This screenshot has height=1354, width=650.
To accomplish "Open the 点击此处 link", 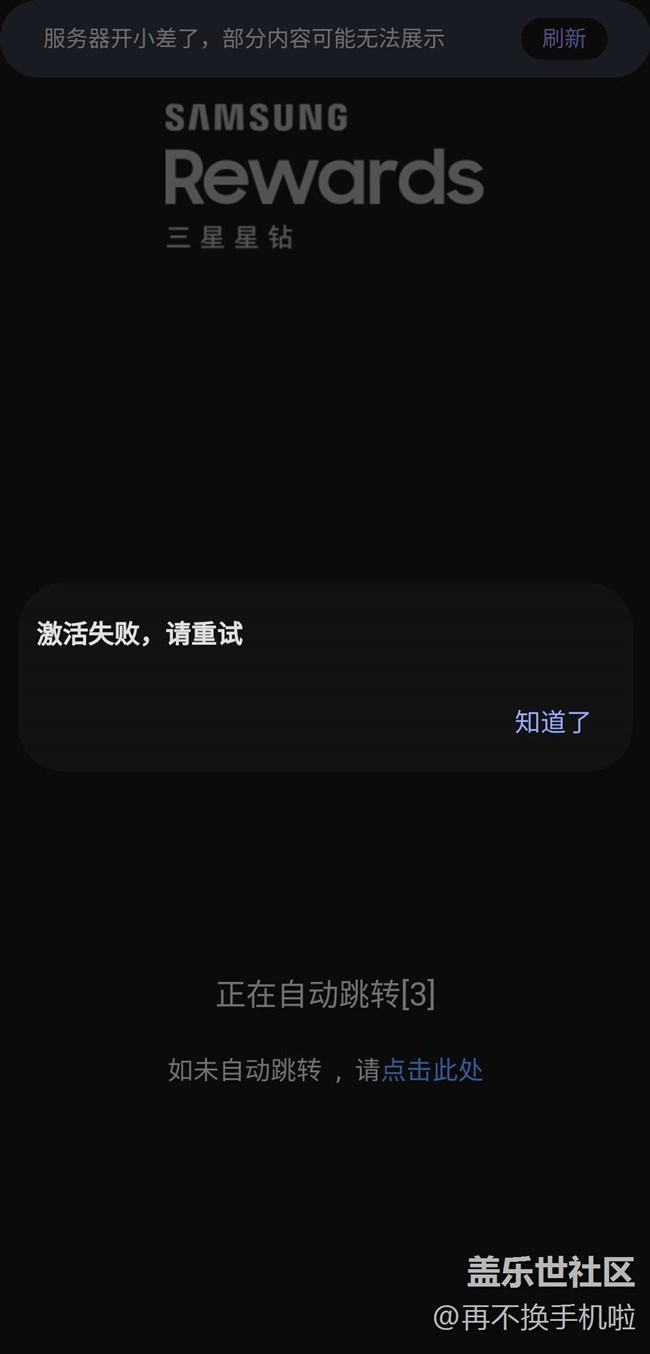I will coord(432,1070).
